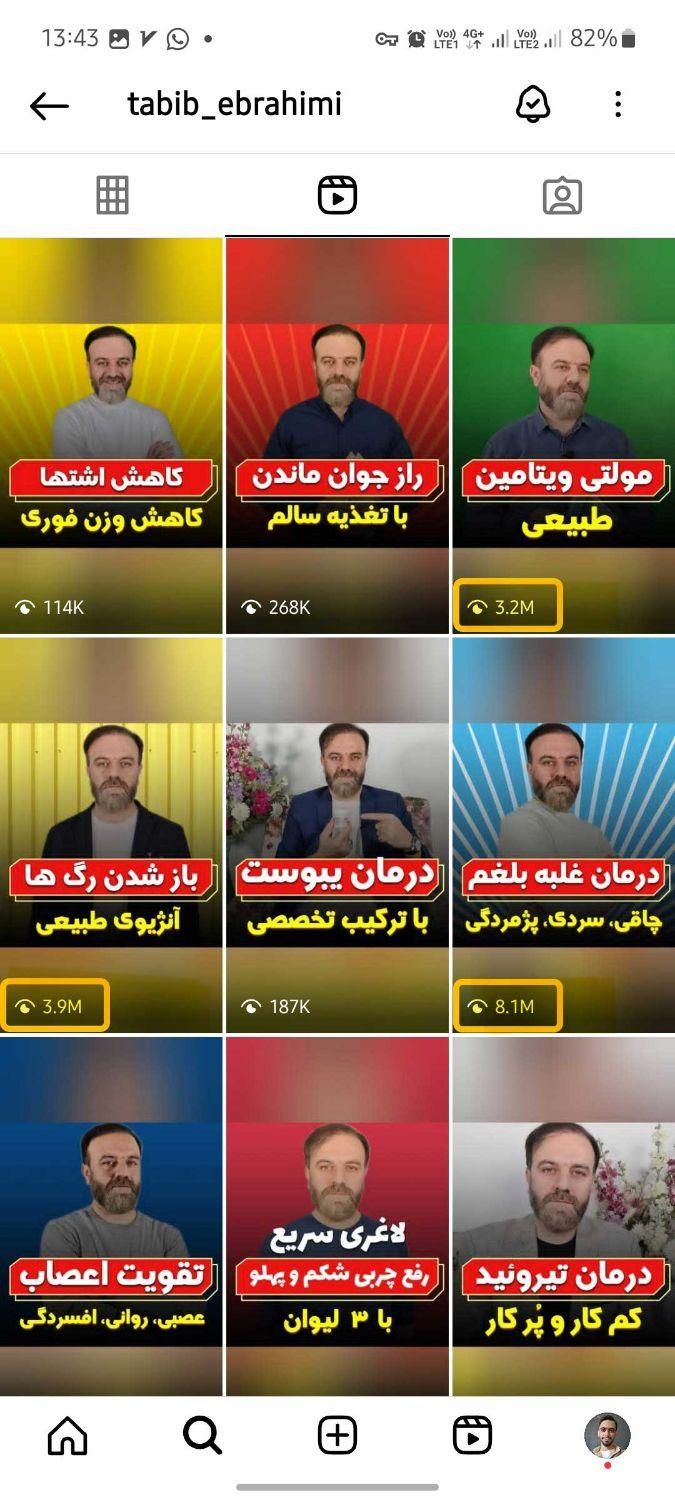This screenshot has height=1500, width=675.
Task: Switch to the tagged photos tab
Action: pos(562,196)
